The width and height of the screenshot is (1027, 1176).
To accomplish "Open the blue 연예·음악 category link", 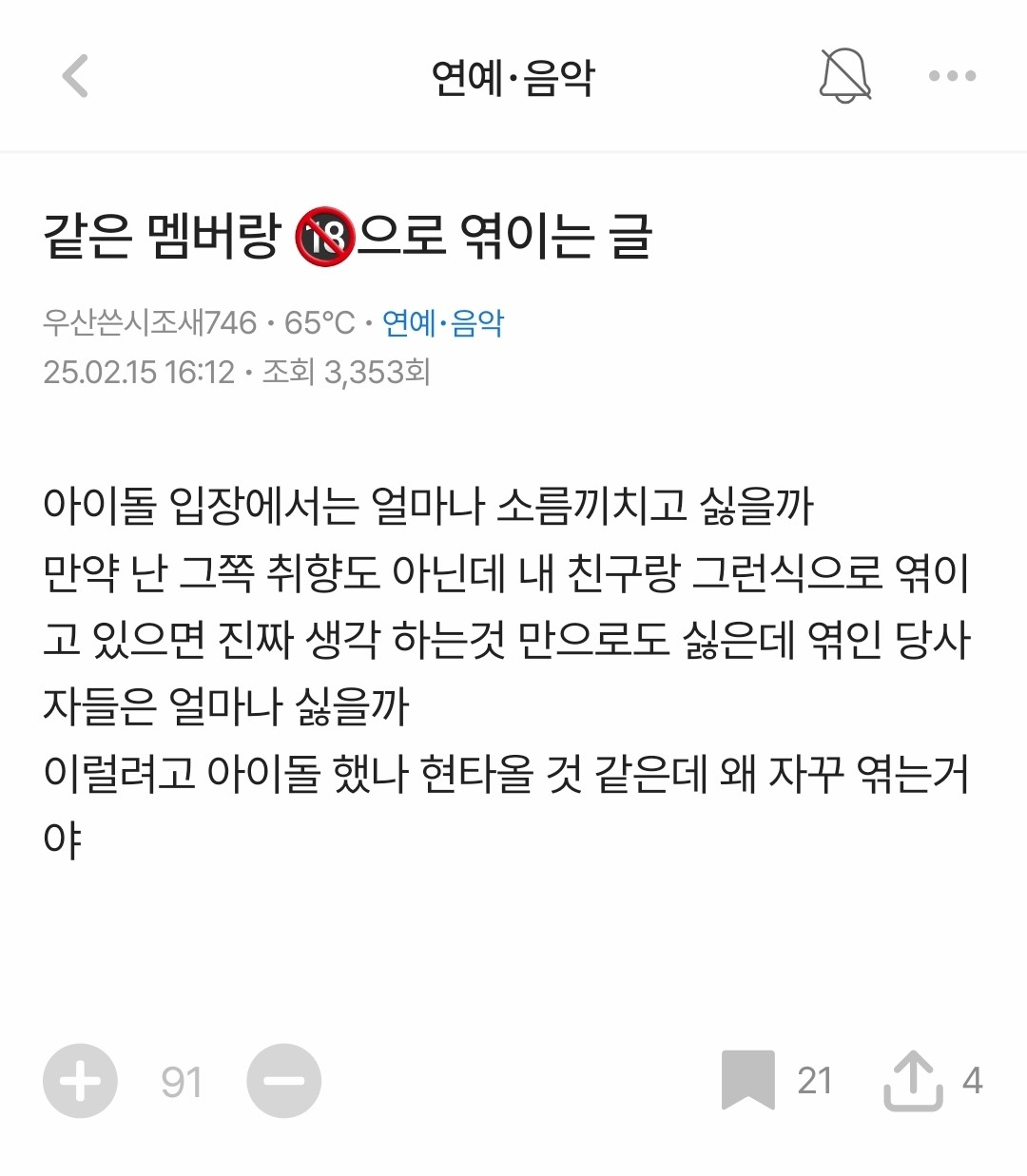I will pos(443,323).
